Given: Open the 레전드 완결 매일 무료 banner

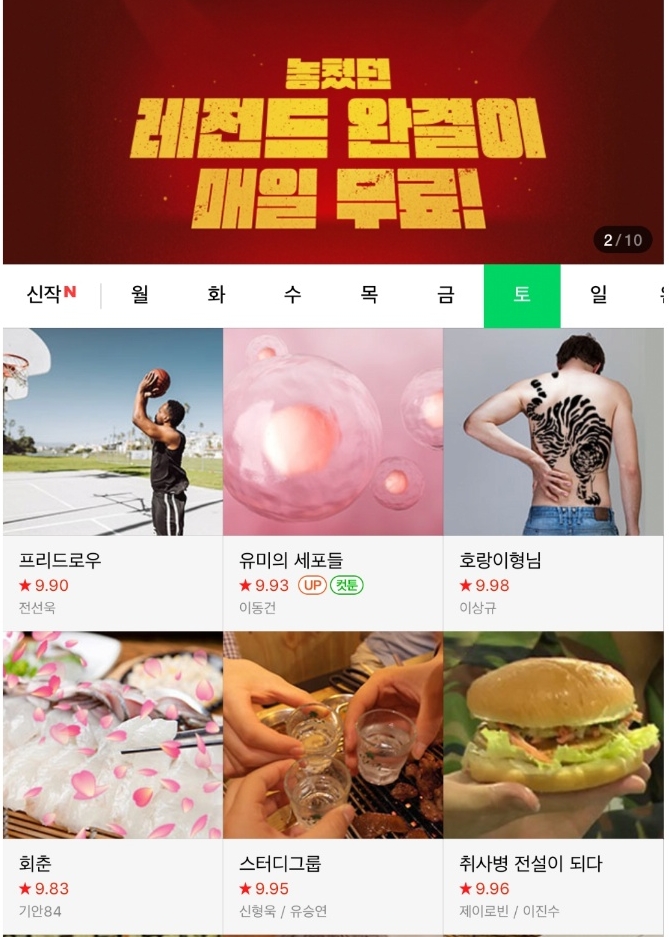Looking at the screenshot, I should click(334, 132).
